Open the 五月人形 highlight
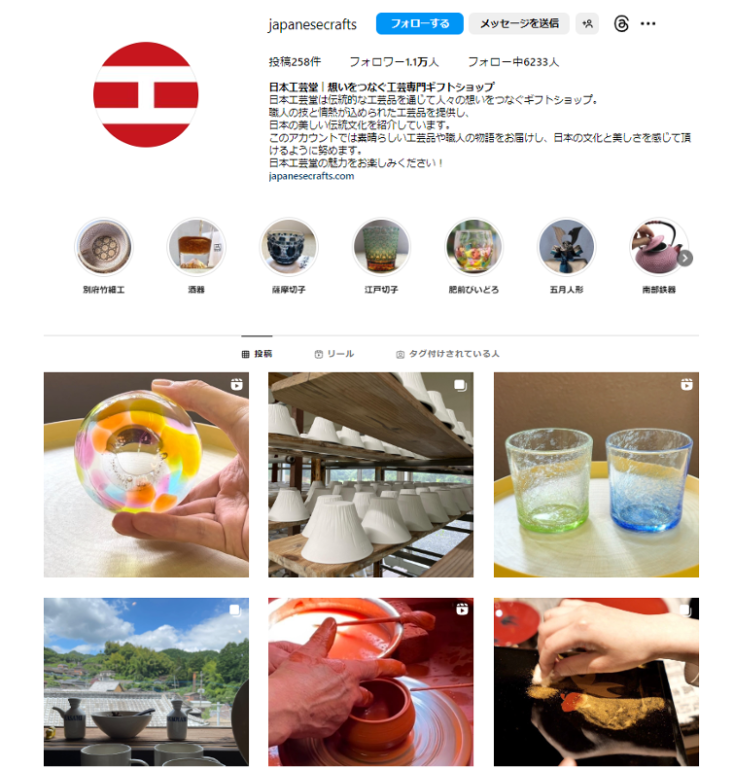The width and height of the screenshot is (734, 768). coord(567,247)
